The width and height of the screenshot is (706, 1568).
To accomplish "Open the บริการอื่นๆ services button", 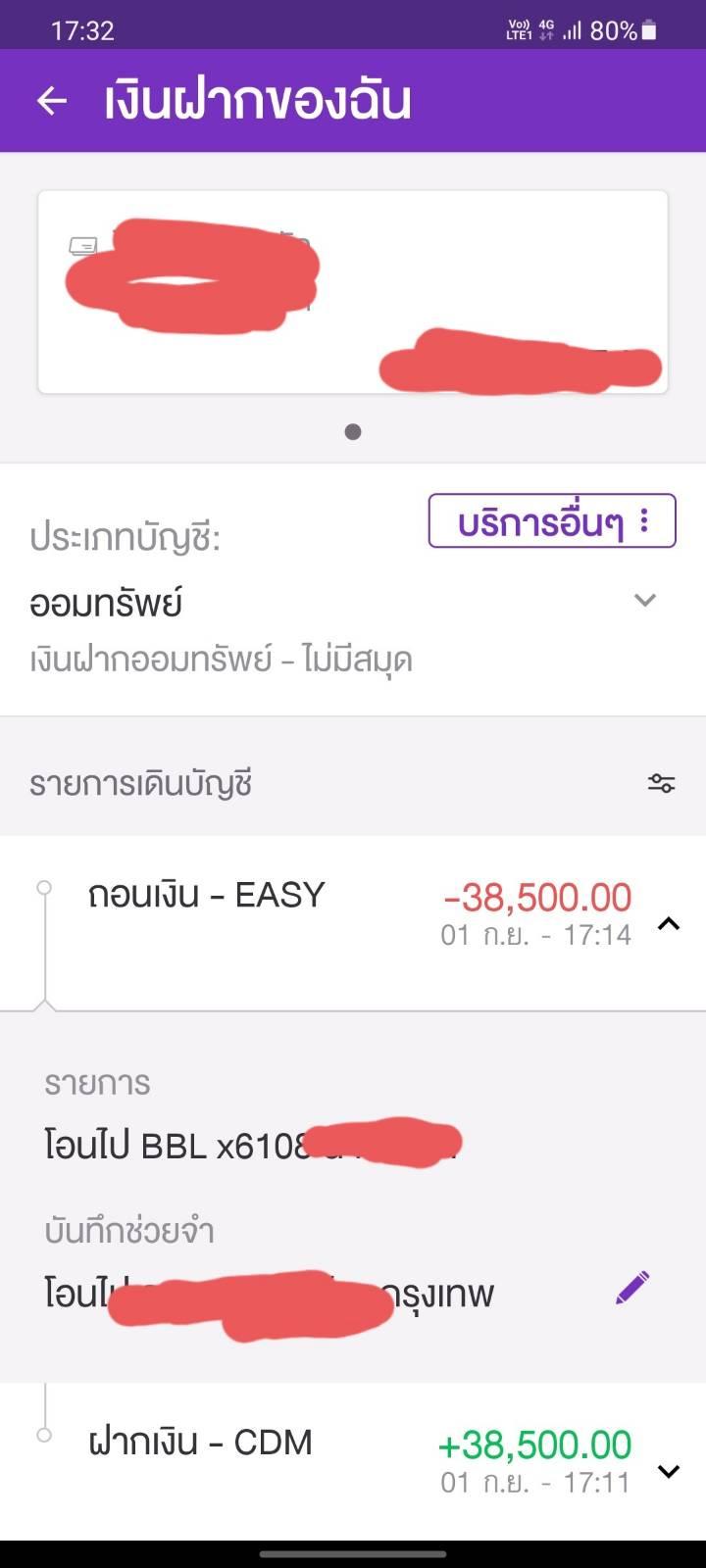I will 552,521.
